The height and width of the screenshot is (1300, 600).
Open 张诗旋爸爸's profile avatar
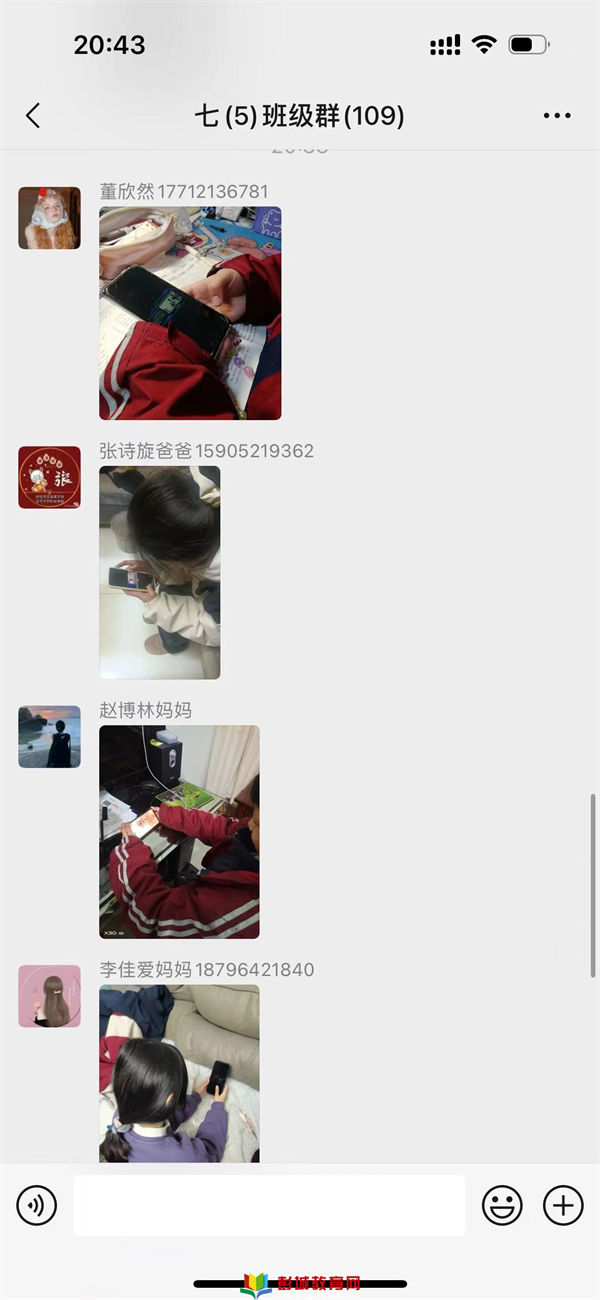tap(49, 477)
